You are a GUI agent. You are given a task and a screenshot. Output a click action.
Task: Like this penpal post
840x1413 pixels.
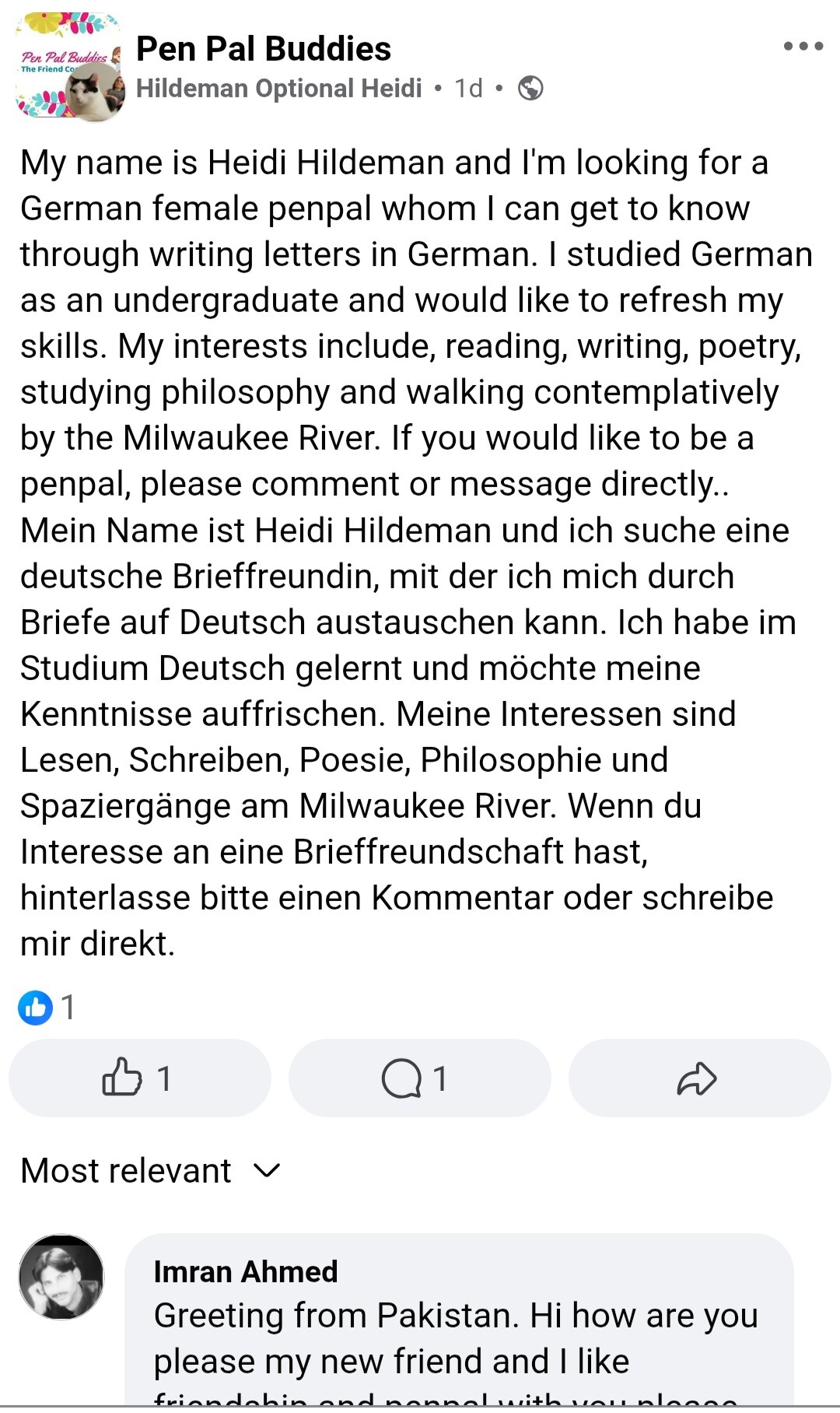coord(139,1078)
